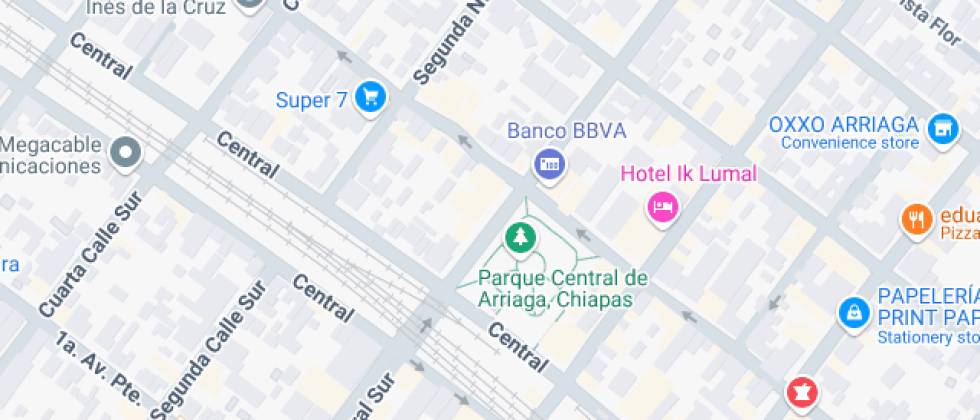The height and width of the screenshot is (420, 980).
Task: Open the pizza restaurant marker
Action: pos(915,218)
